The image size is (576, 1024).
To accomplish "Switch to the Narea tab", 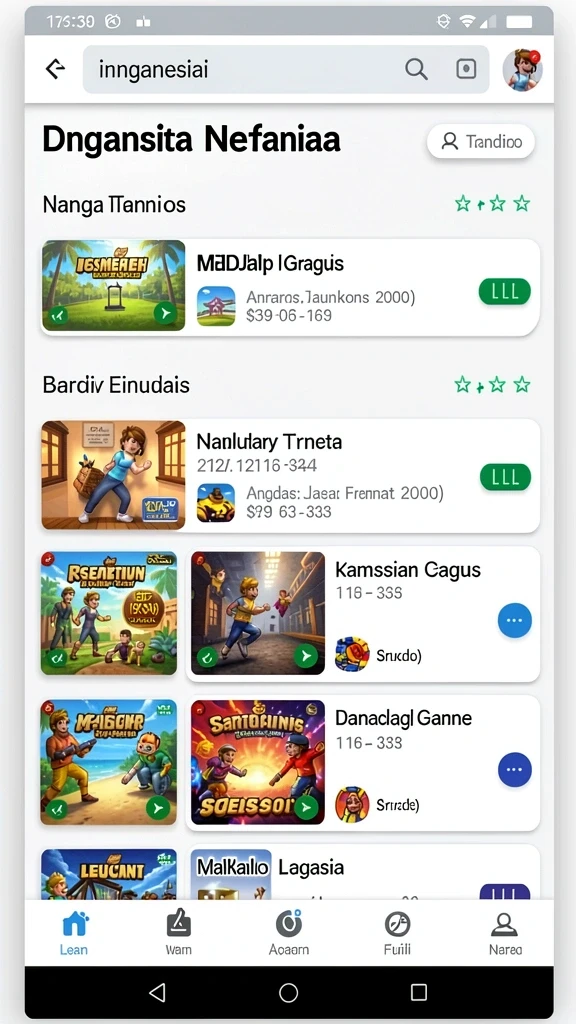I will pyautogui.click(x=505, y=934).
